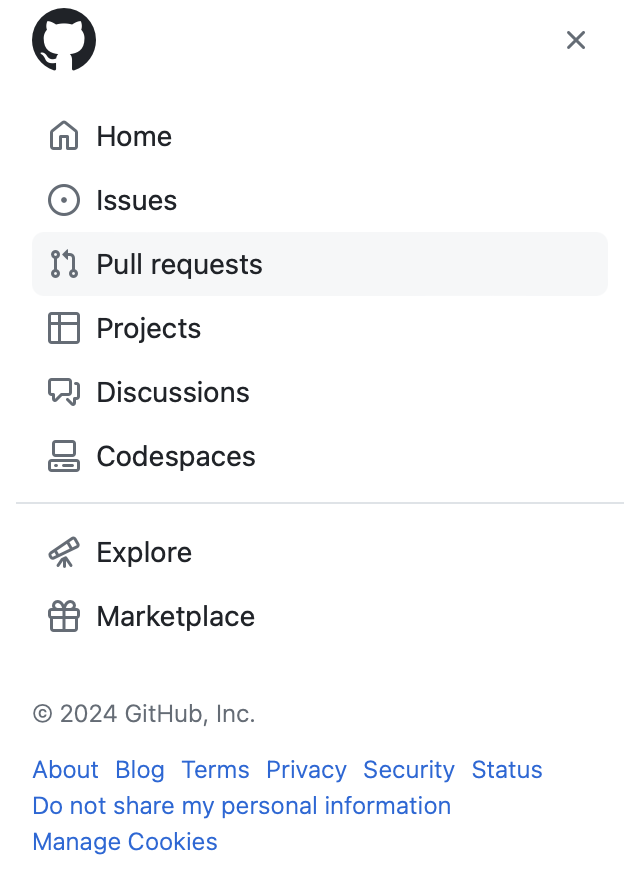
Task: View Discussions
Action: [172, 392]
